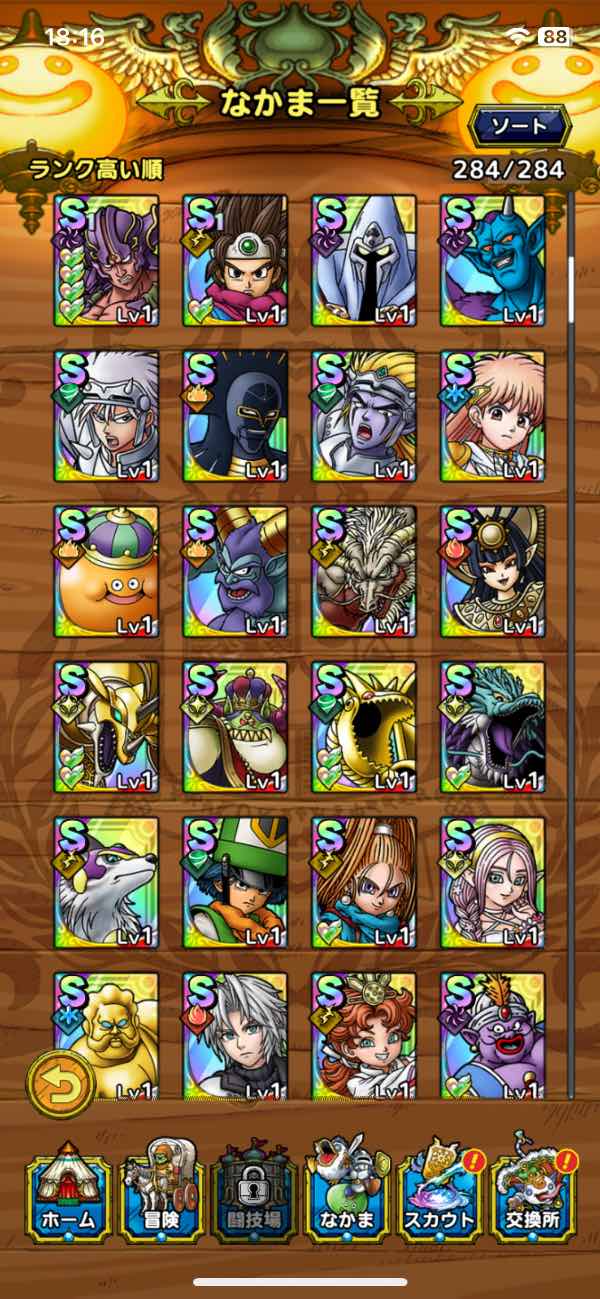Select the pink-haired elf girl card
The image size is (600, 1299).
tap(493, 882)
